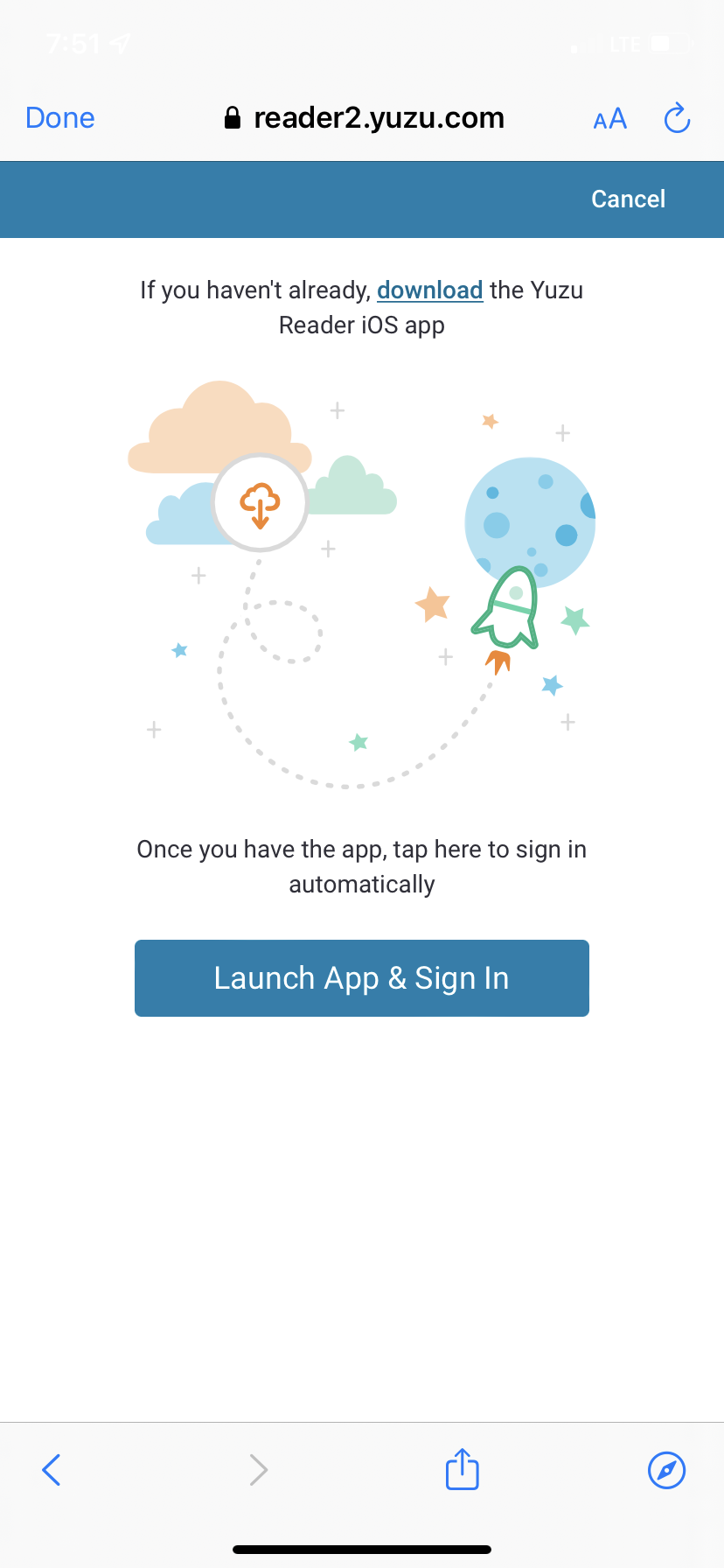This screenshot has width=724, height=1568.
Task: Open the AA text size options
Action: 609,119
